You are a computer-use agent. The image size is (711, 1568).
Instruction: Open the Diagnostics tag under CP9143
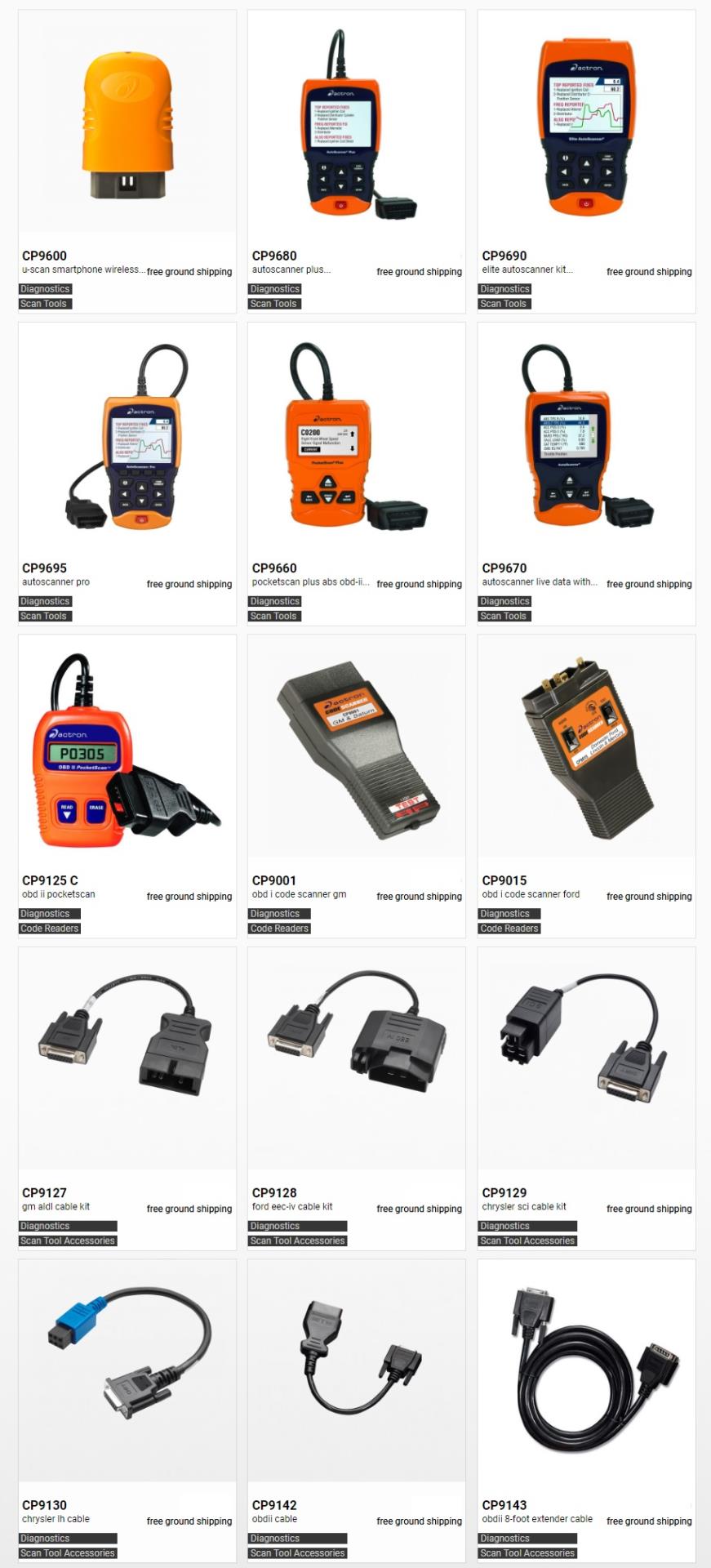[x=504, y=1539]
